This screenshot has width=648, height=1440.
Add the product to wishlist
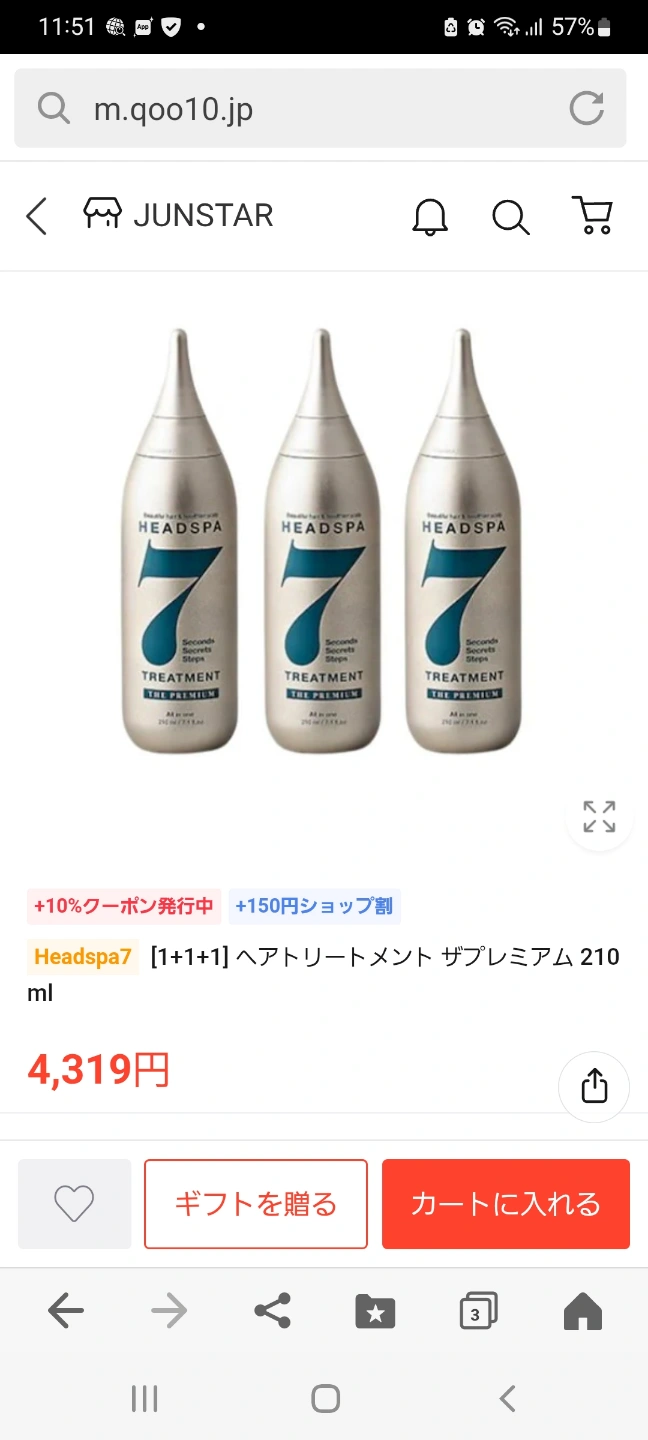pos(74,1203)
